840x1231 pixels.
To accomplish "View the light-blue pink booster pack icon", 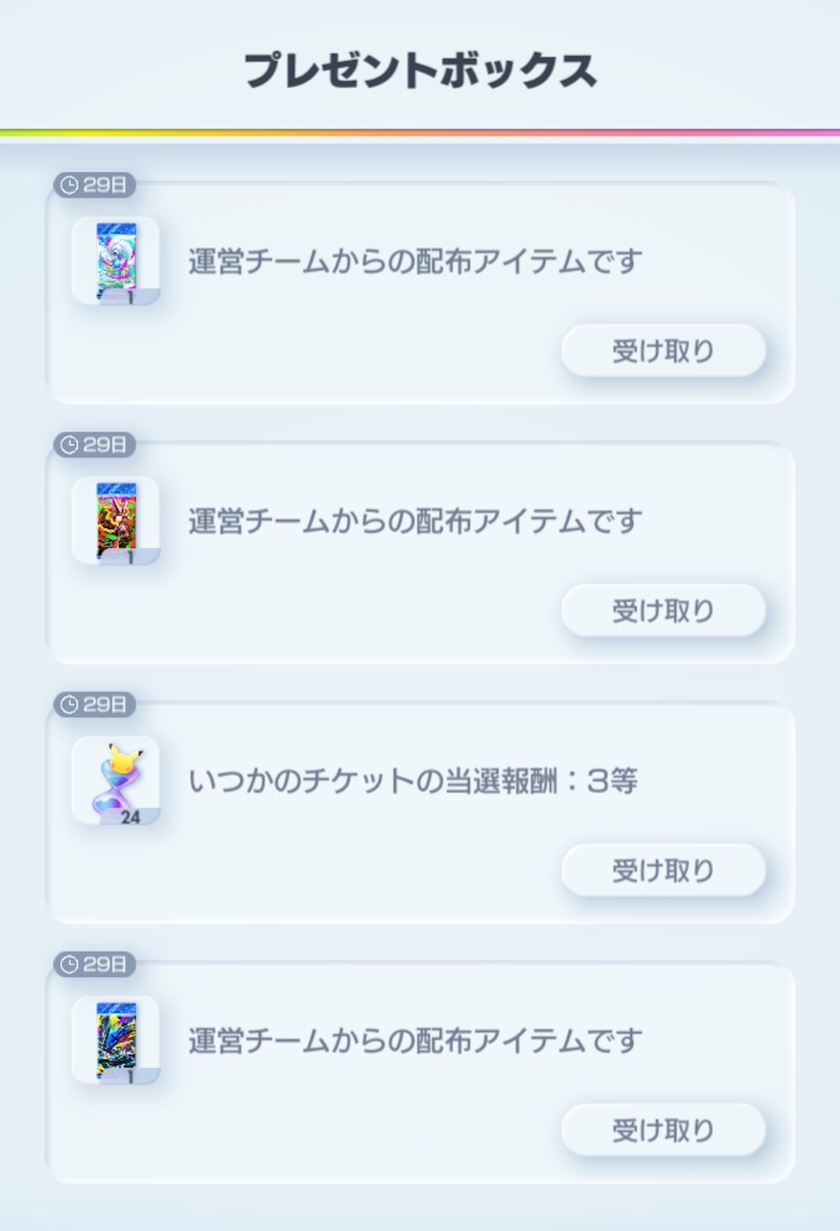I will point(116,261).
